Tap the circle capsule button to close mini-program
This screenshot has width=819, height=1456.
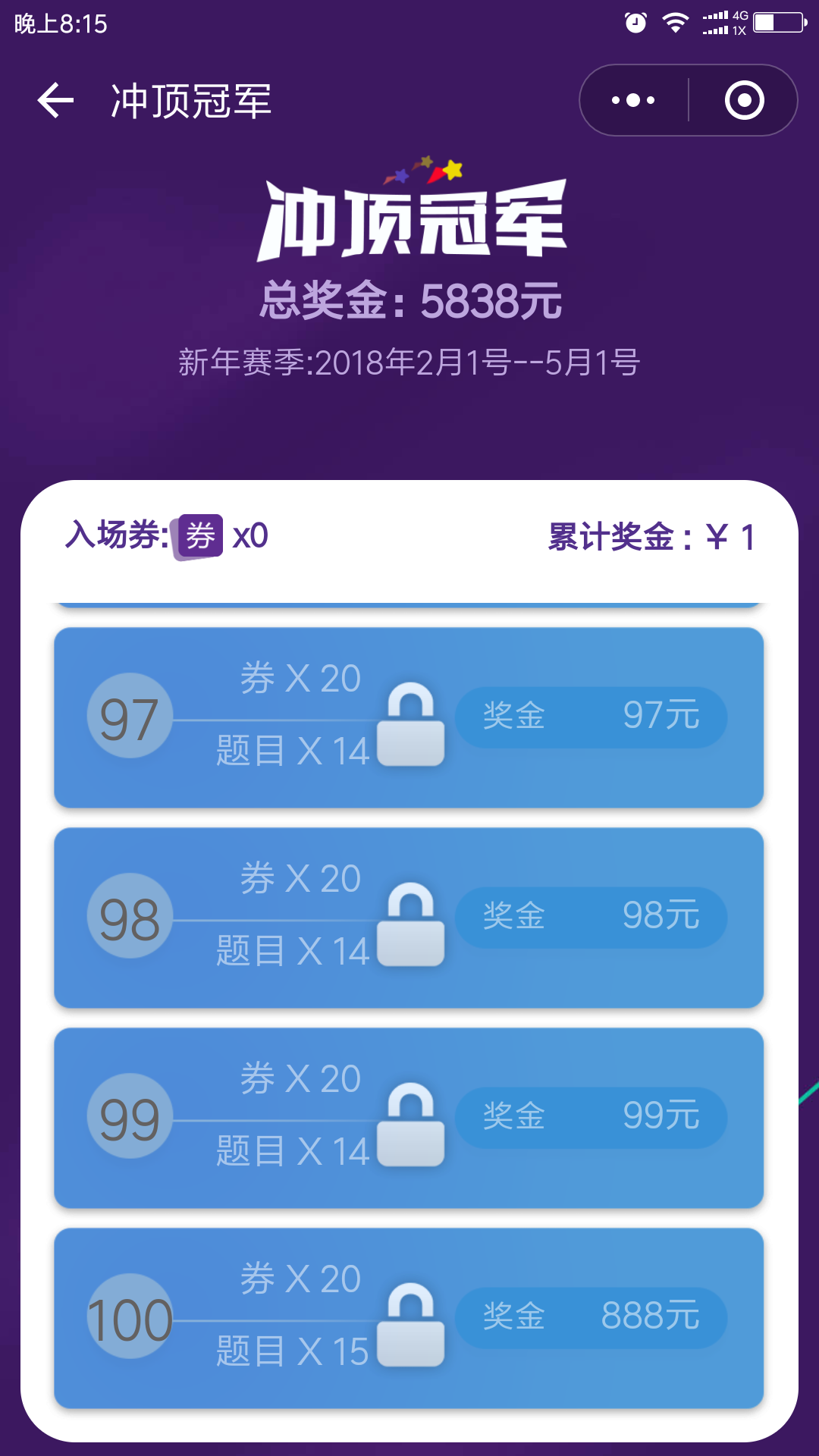click(745, 99)
